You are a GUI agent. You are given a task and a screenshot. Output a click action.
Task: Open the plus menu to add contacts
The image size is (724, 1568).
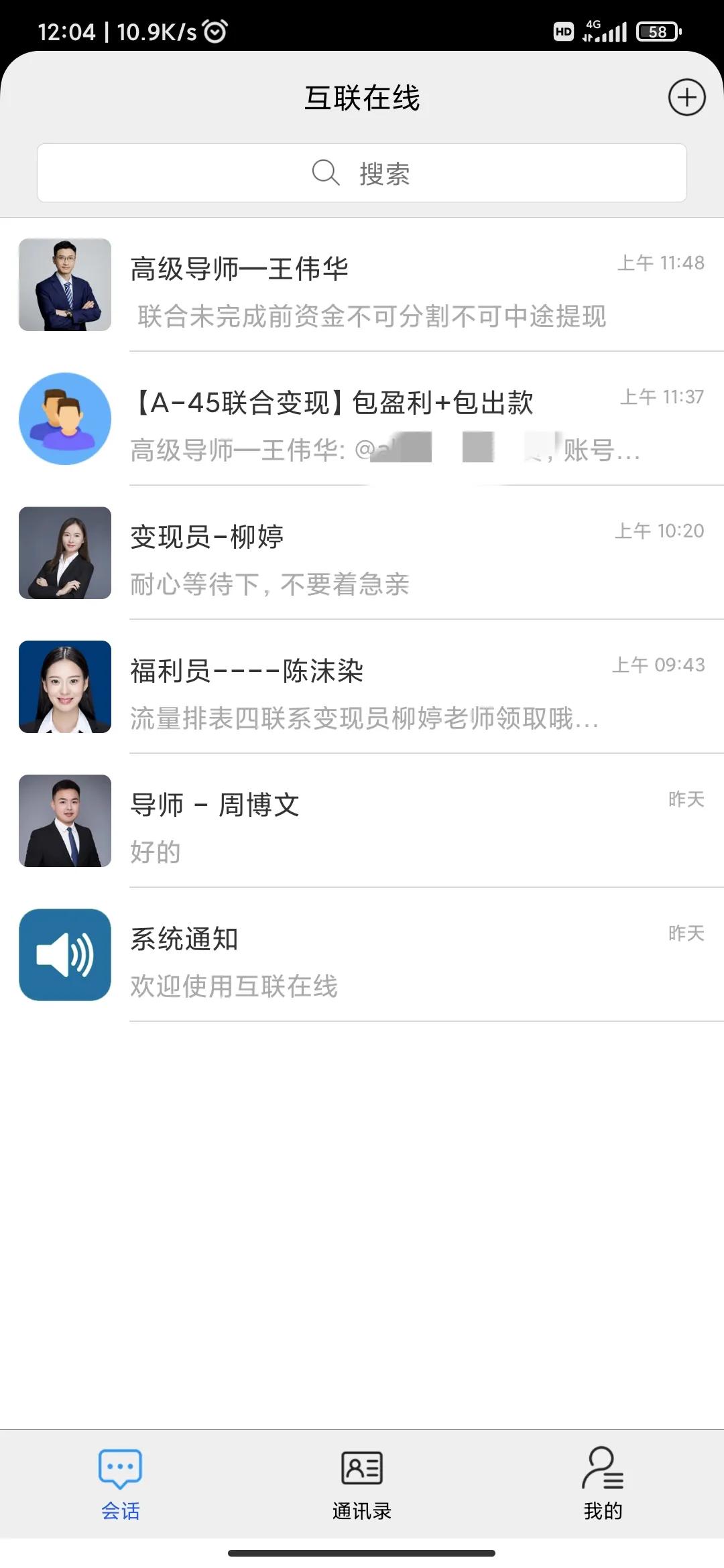(x=686, y=96)
